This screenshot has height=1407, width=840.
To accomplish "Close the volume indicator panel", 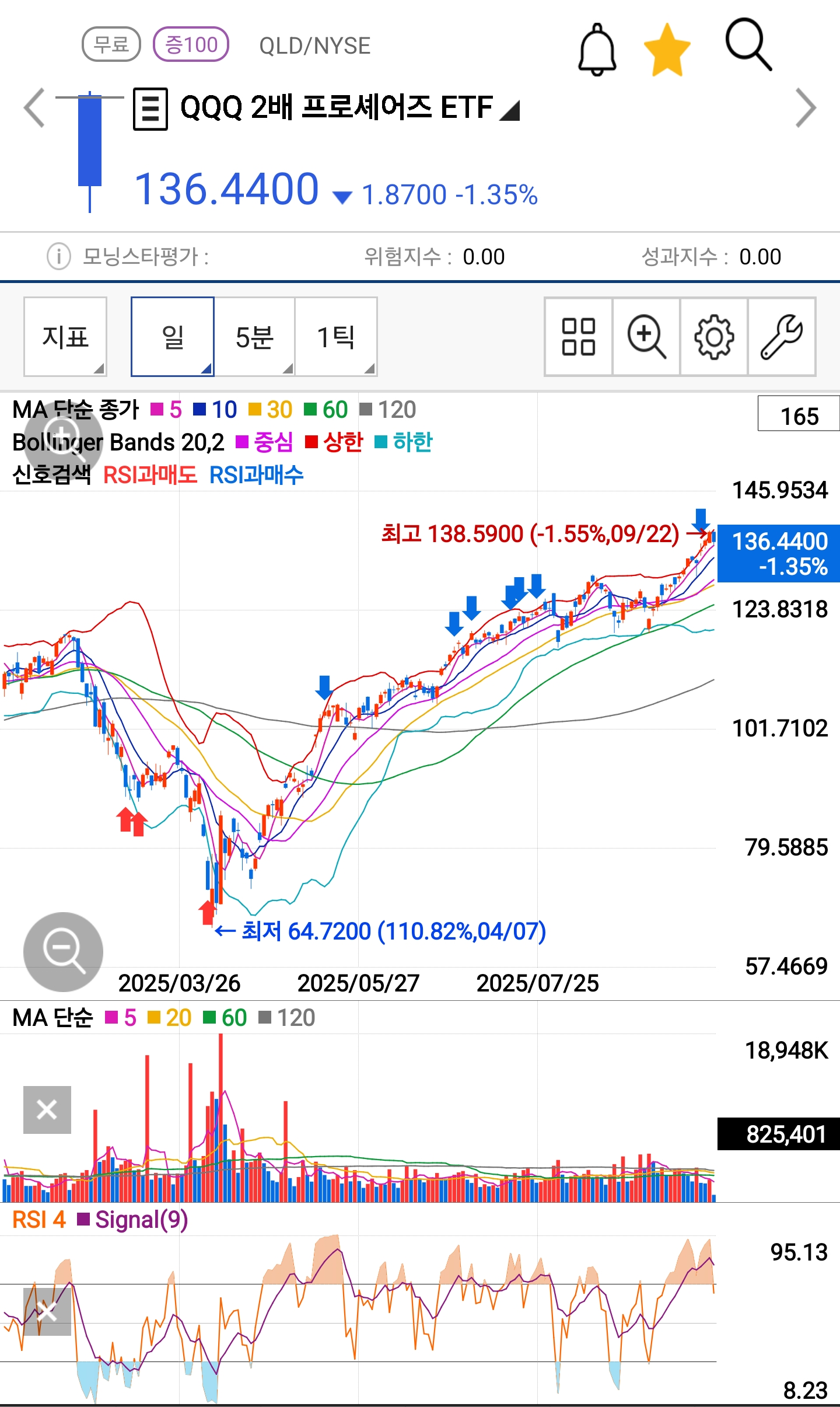I will click(x=47, y=1109).
